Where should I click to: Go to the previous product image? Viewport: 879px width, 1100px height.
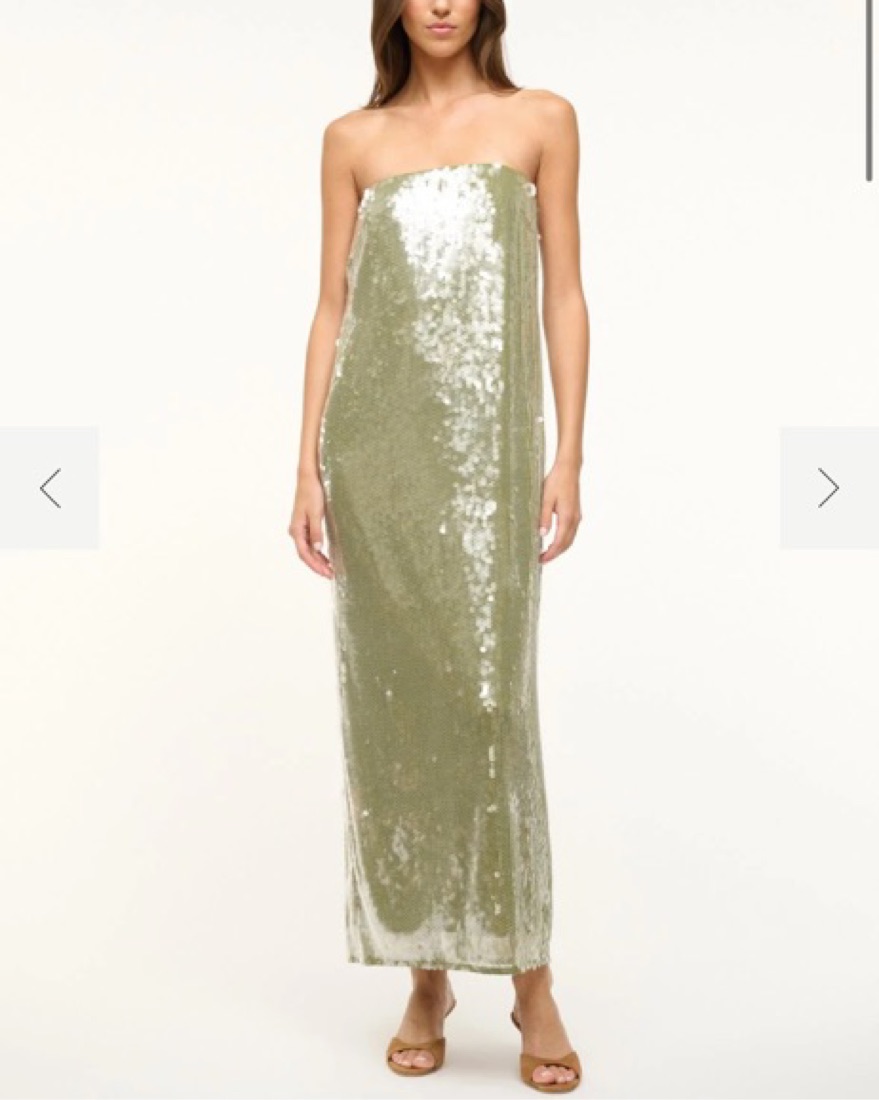coord(49,488)
